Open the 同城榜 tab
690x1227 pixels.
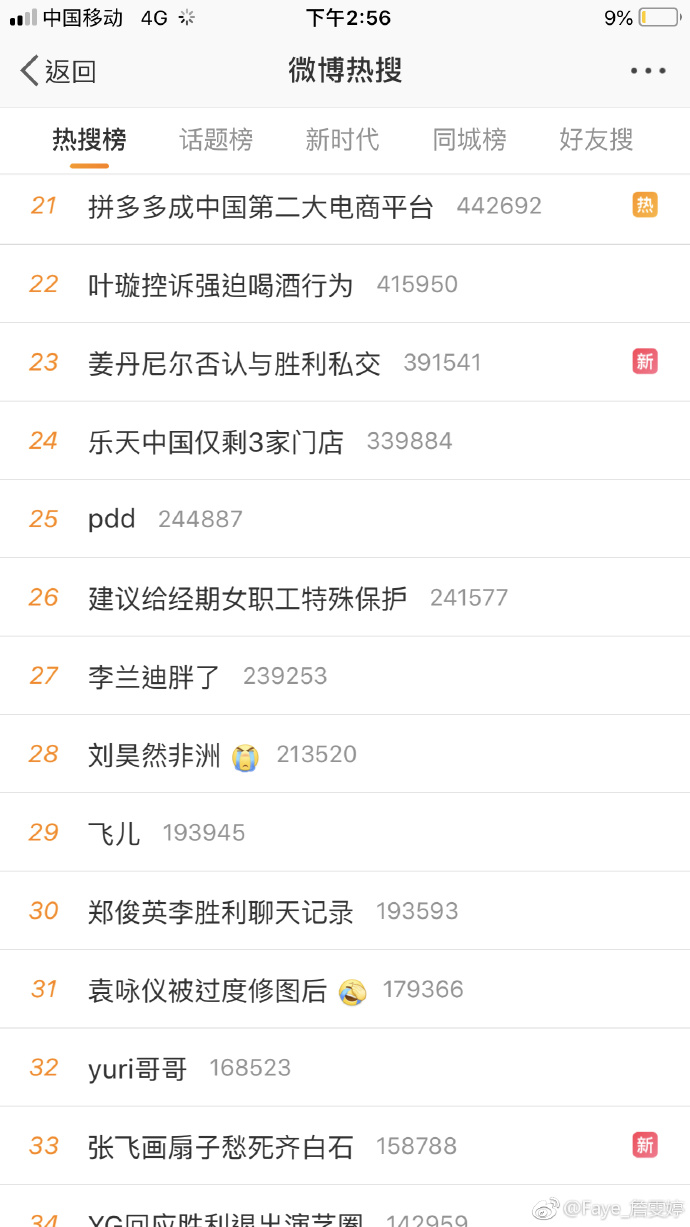pos(469,140)
